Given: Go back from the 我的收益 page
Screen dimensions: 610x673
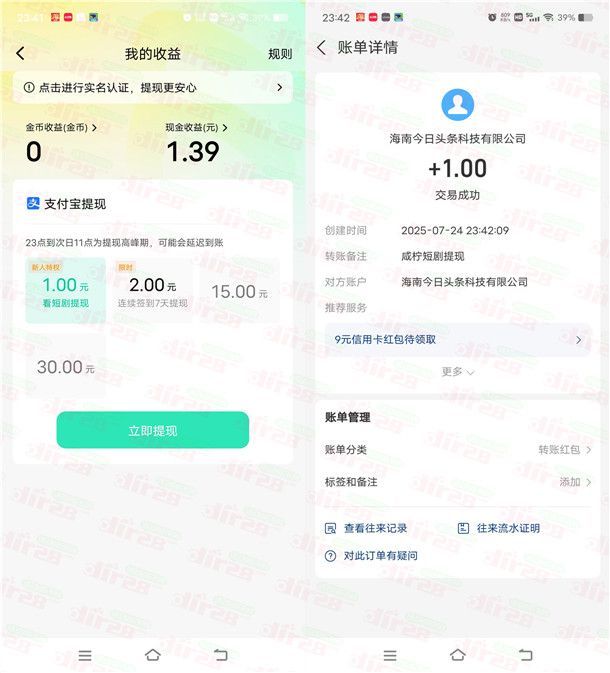Looking at the screenshot, I should pos(21,53).
